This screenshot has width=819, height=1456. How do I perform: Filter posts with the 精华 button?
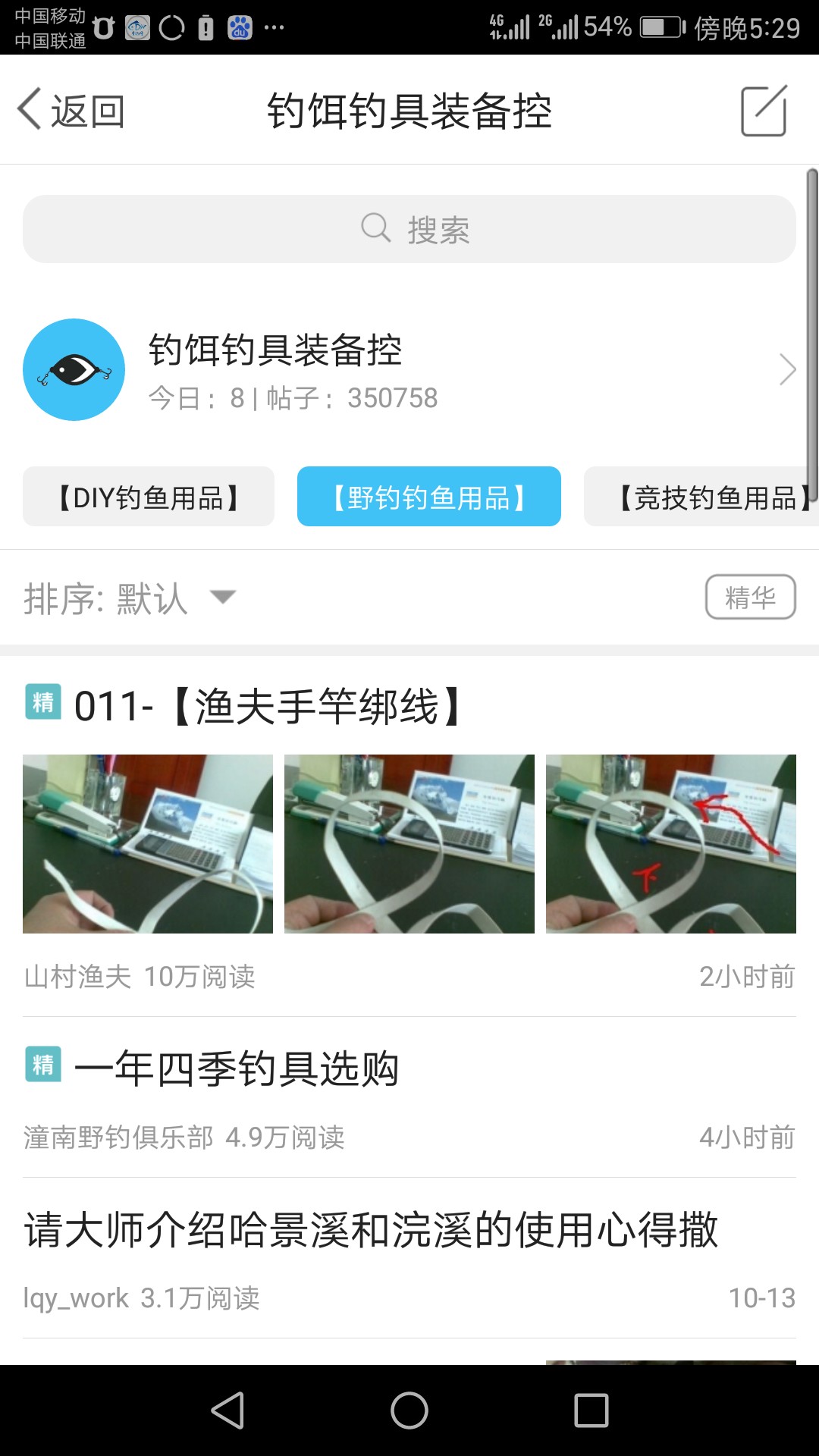(750, 598)
